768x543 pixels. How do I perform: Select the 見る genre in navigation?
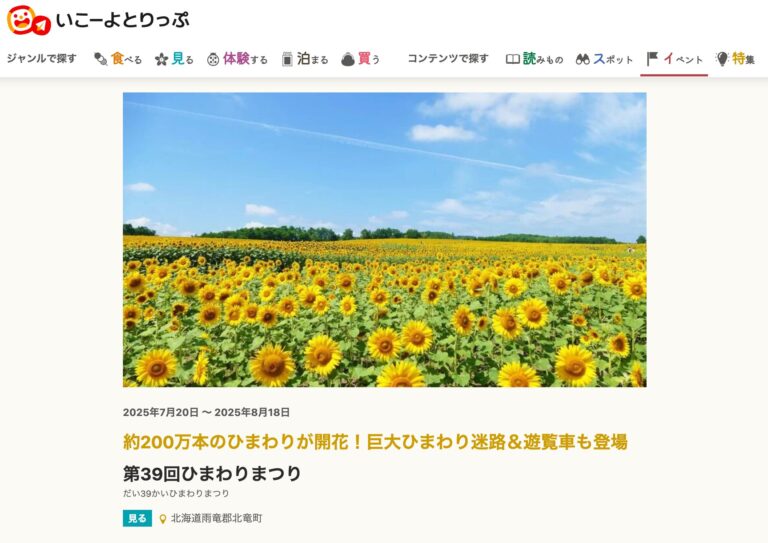click(x=174, y=59)
